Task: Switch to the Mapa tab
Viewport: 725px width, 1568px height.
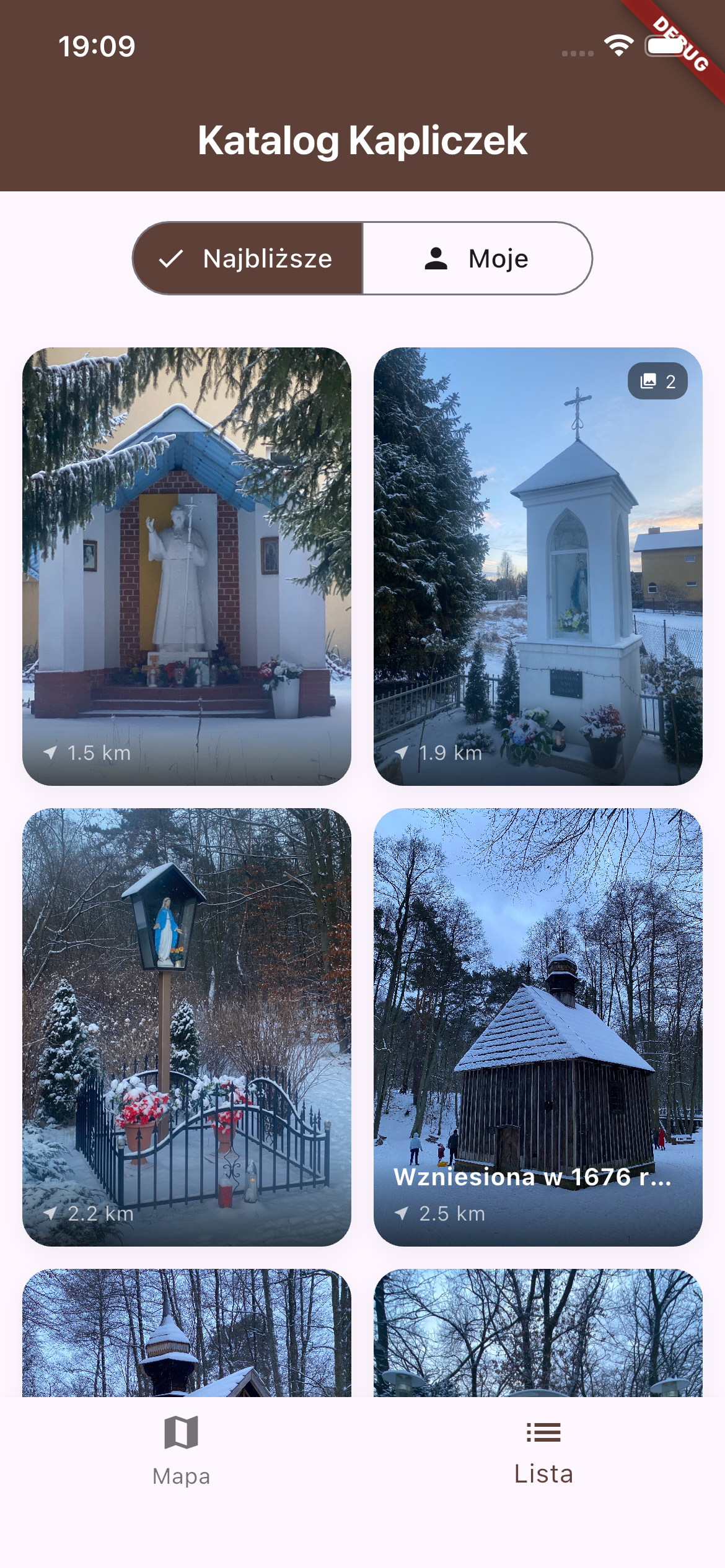Action: [181, 1450]
